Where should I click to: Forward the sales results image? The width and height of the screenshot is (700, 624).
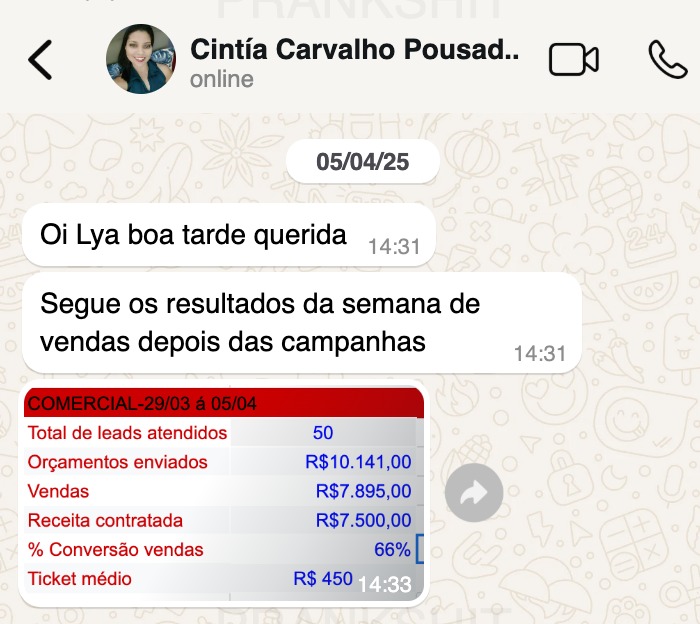(x=474, y=492)
